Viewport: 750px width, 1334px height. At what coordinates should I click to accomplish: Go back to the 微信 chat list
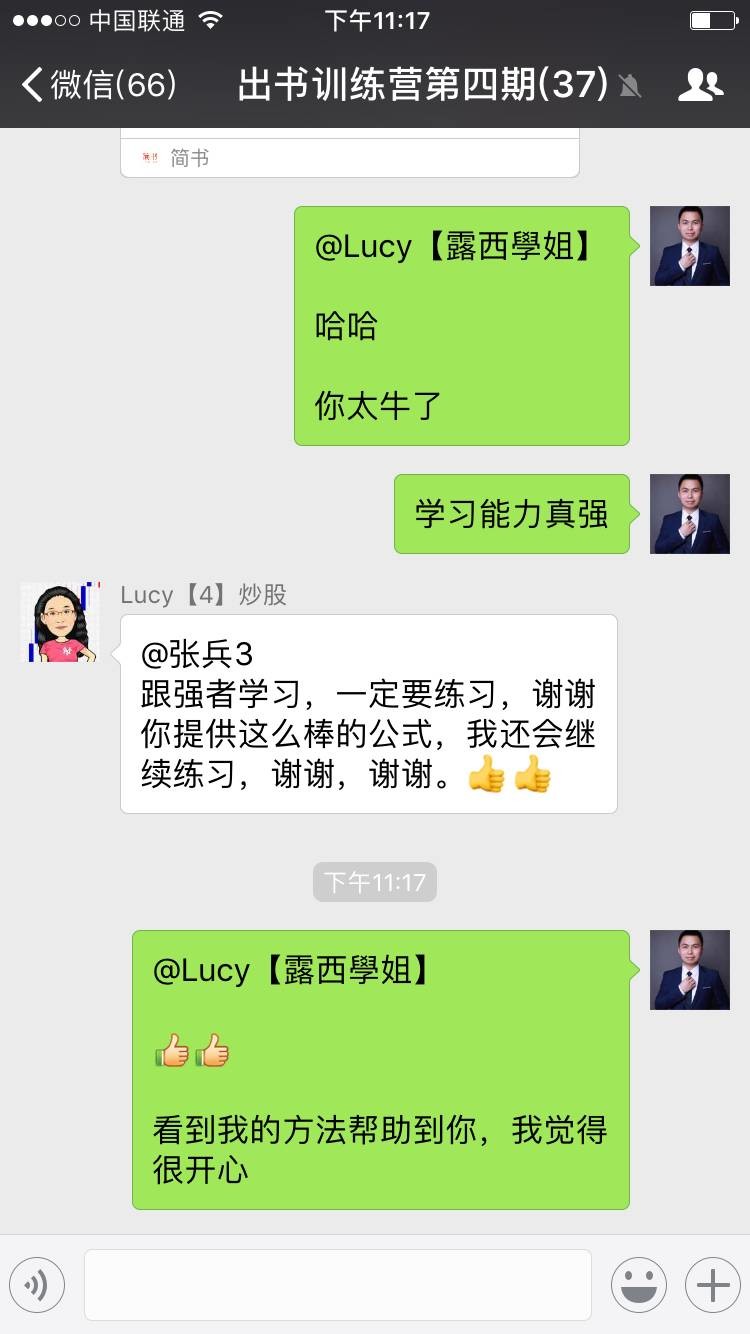click(x=98, y=85)
